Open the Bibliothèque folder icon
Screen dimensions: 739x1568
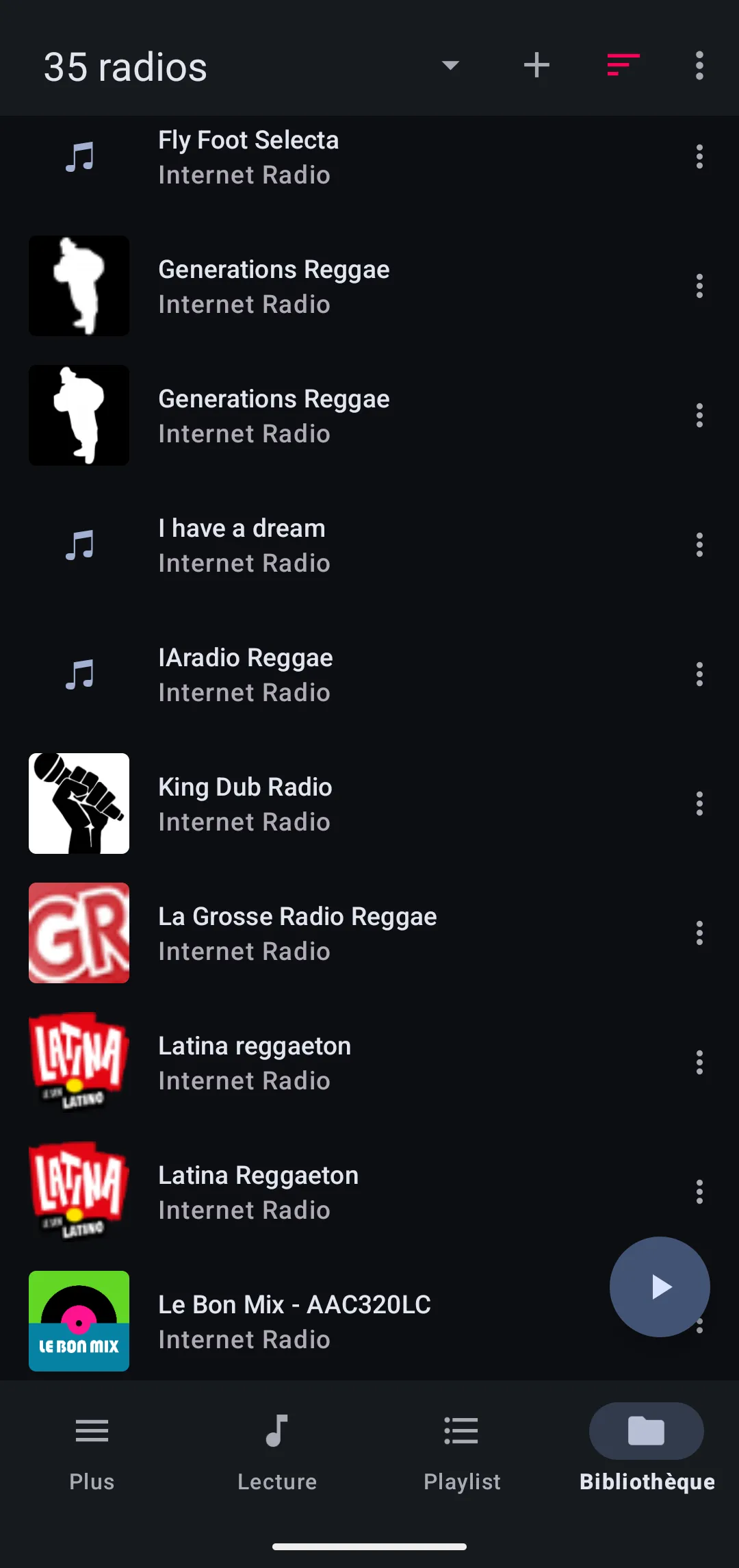click(645, 1430)
